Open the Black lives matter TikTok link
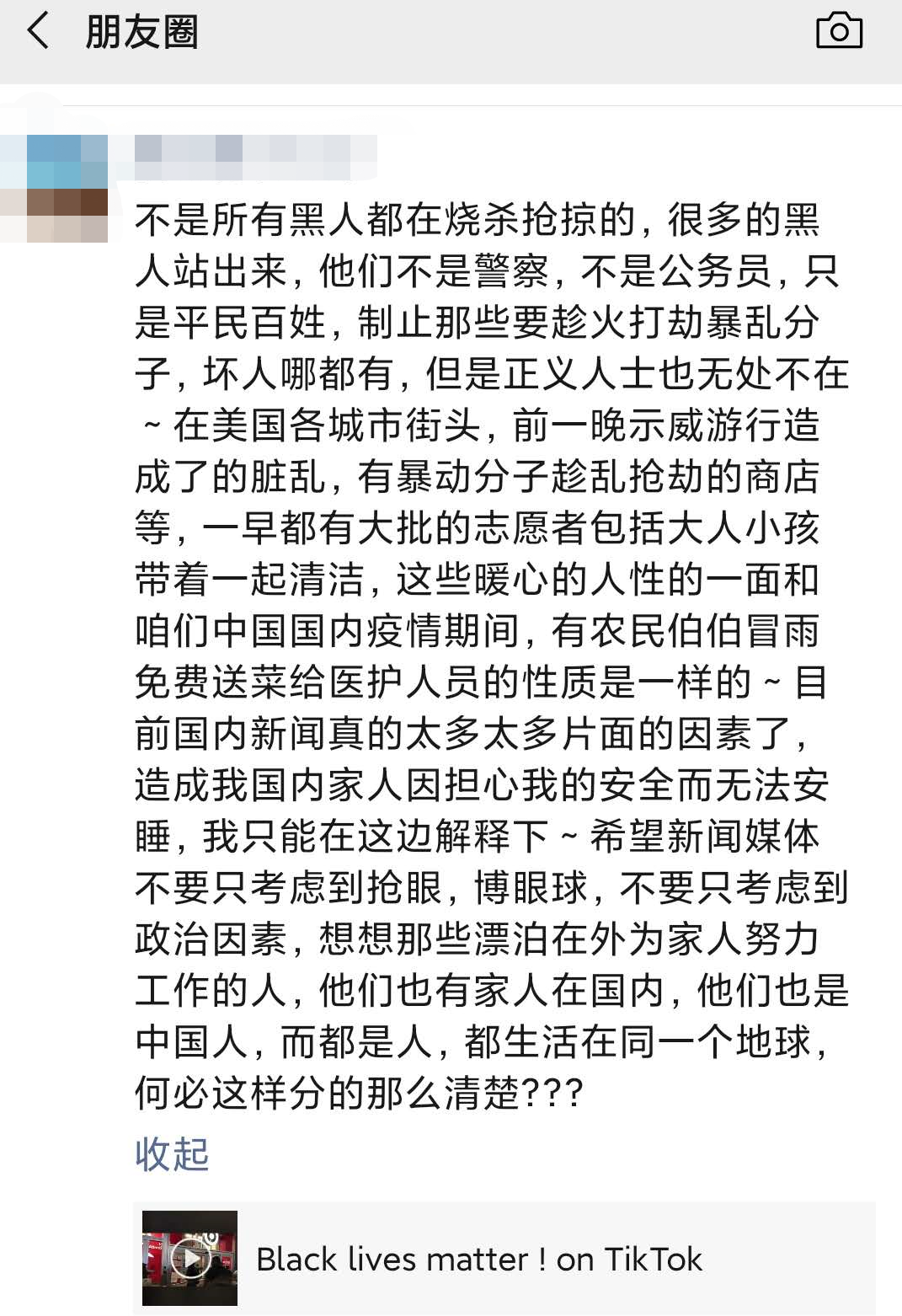This screenshot has height=1316, width=902. [x=504, y=1259]
